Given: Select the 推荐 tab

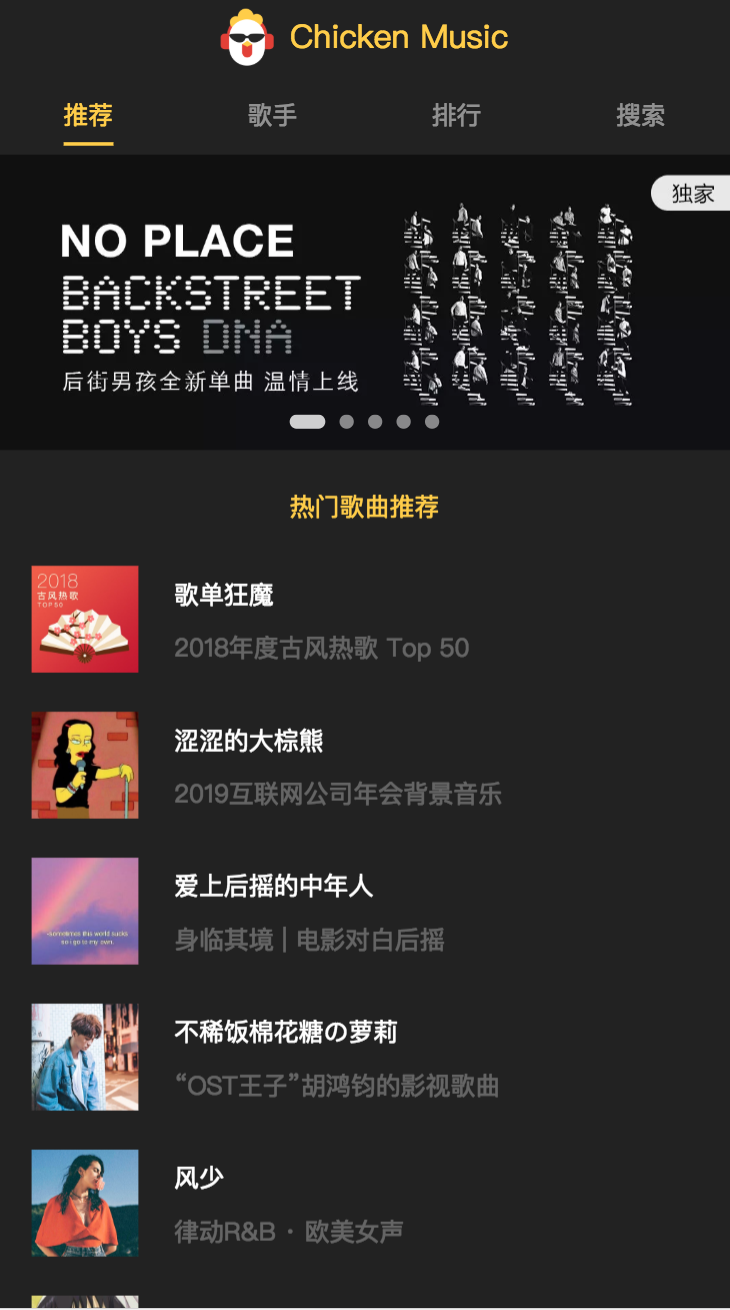Looking at the screenshot, I should 88,116.
